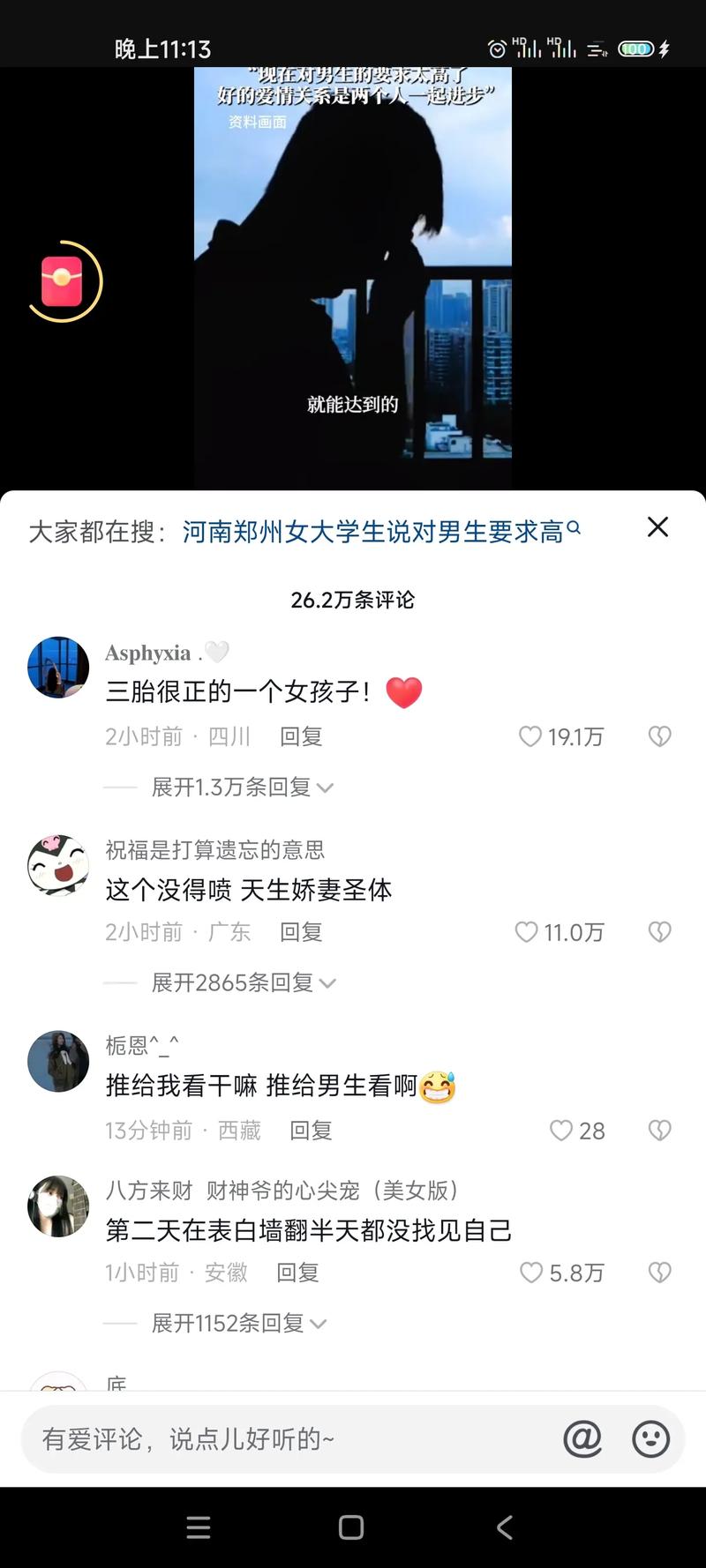Like 栀恩's comment showing 28 likes
706x1568 pixels.
pos(561,1130)
